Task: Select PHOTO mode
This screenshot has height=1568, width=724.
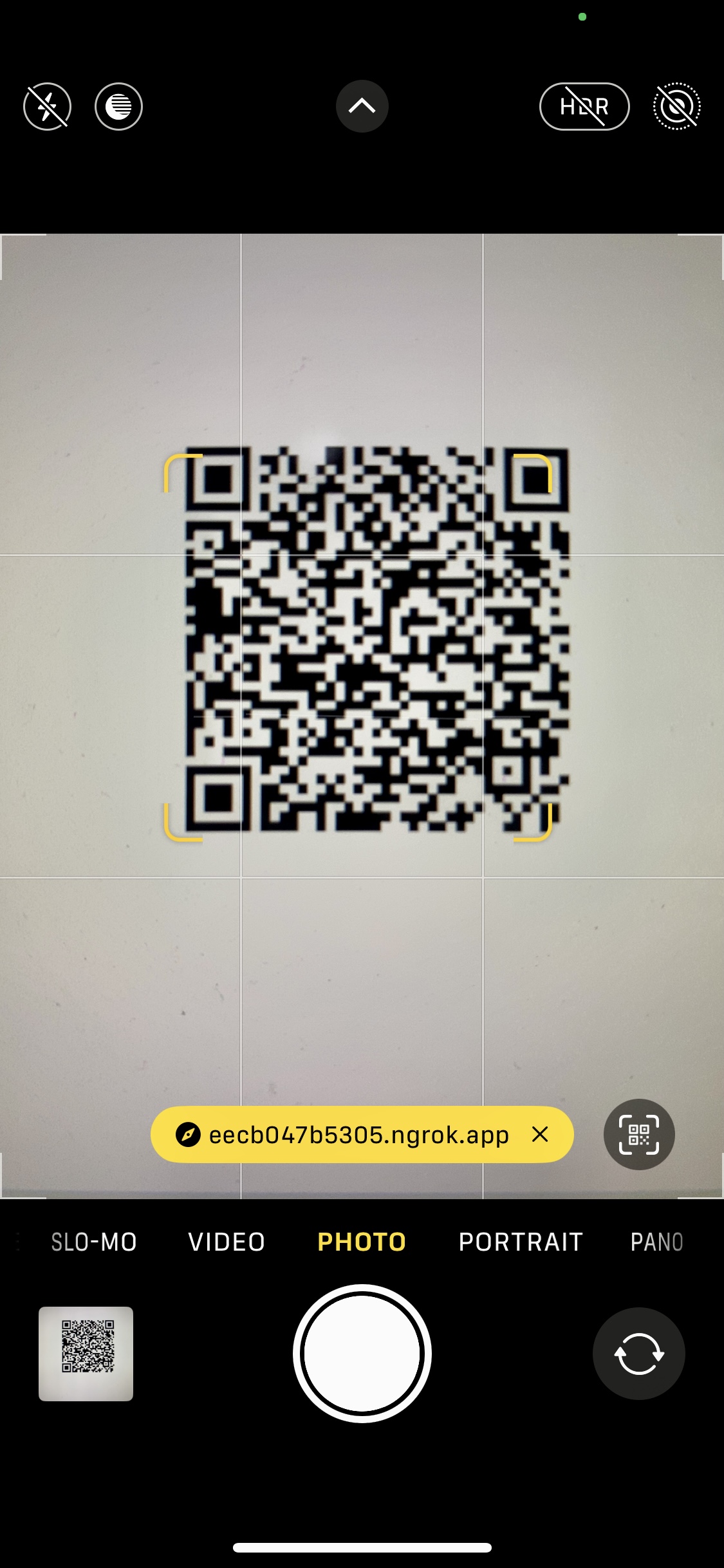Action: [x=362, y=1242]
